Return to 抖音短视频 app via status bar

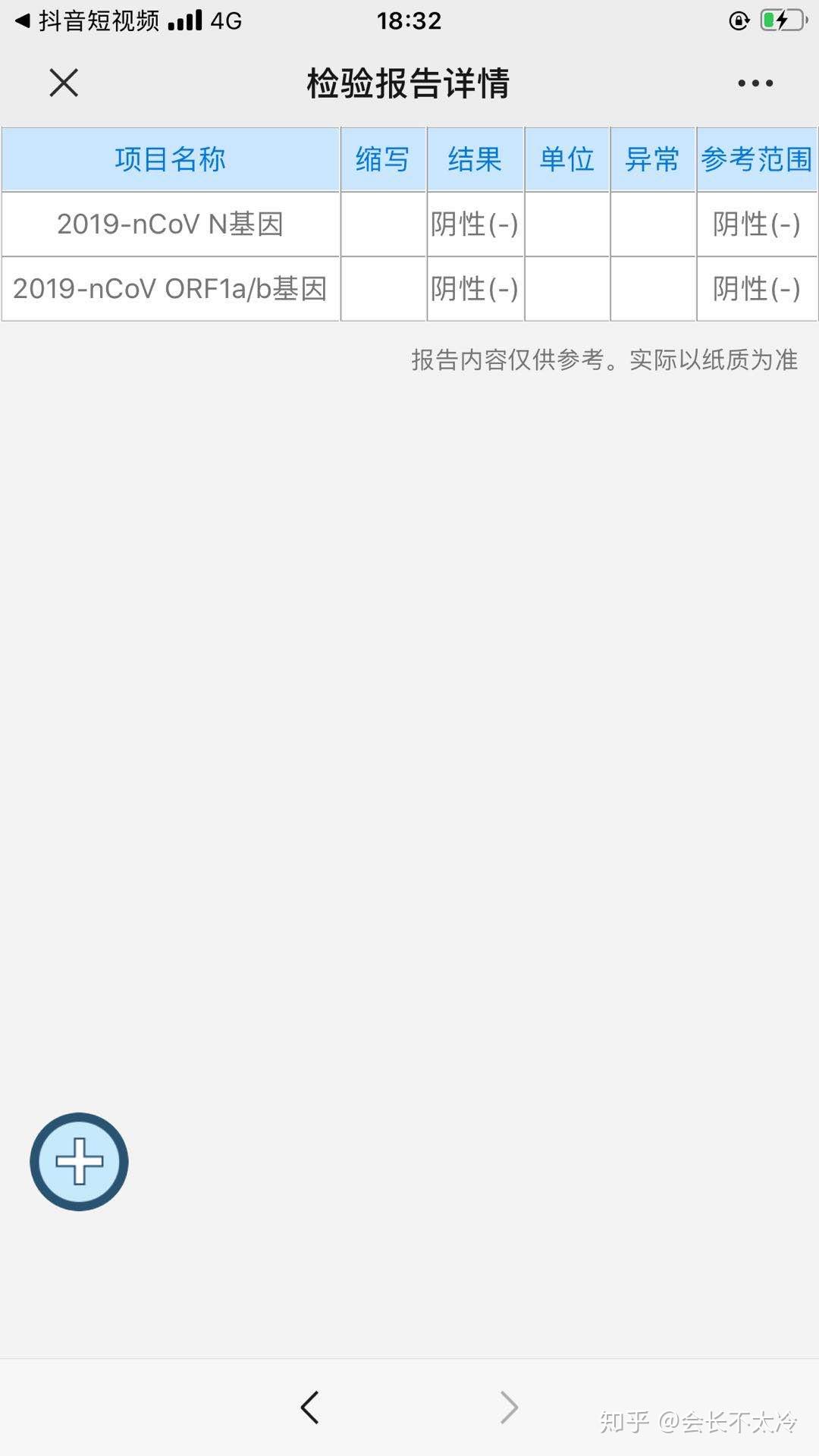87,20
